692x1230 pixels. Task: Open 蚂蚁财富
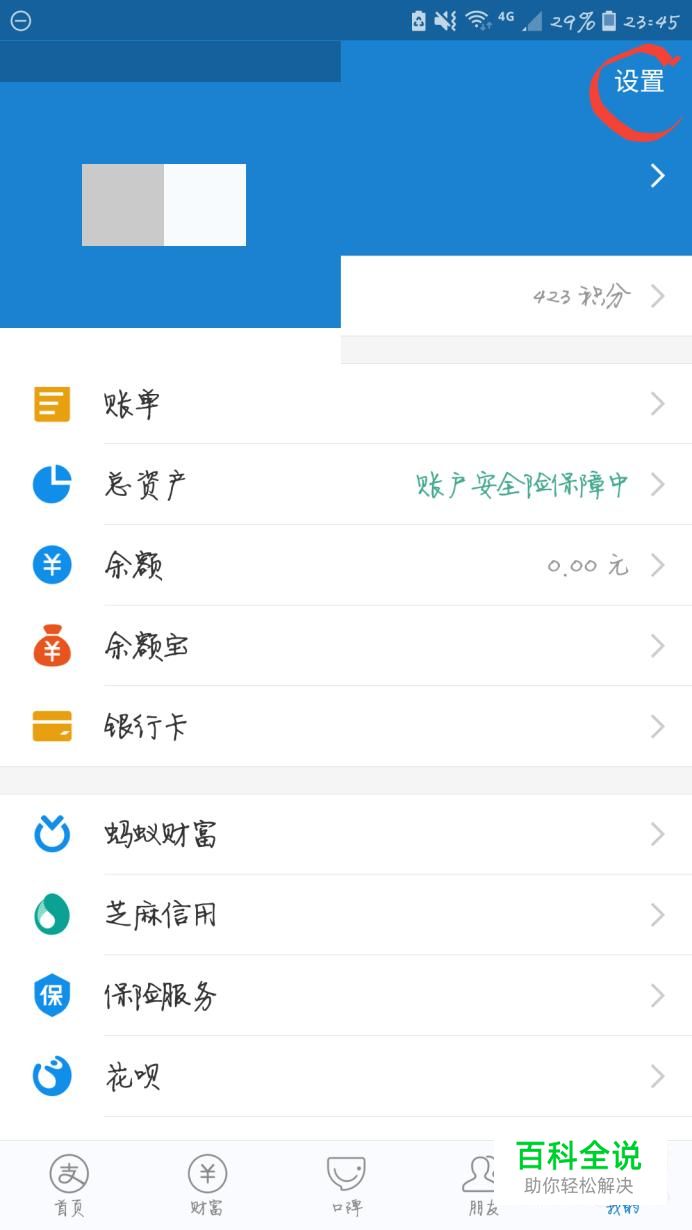tap(346, 834)
